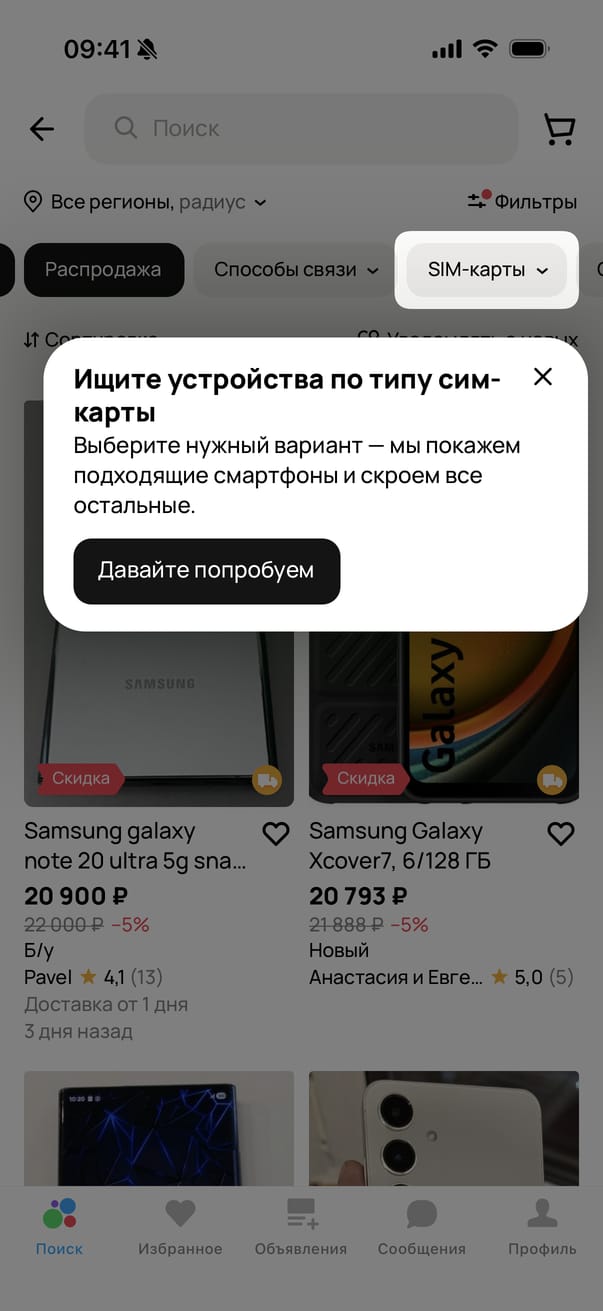Screen dimensions: 603x1311
Task: Expand the Способы связи dropdown
Action: (x=296, y=270)
